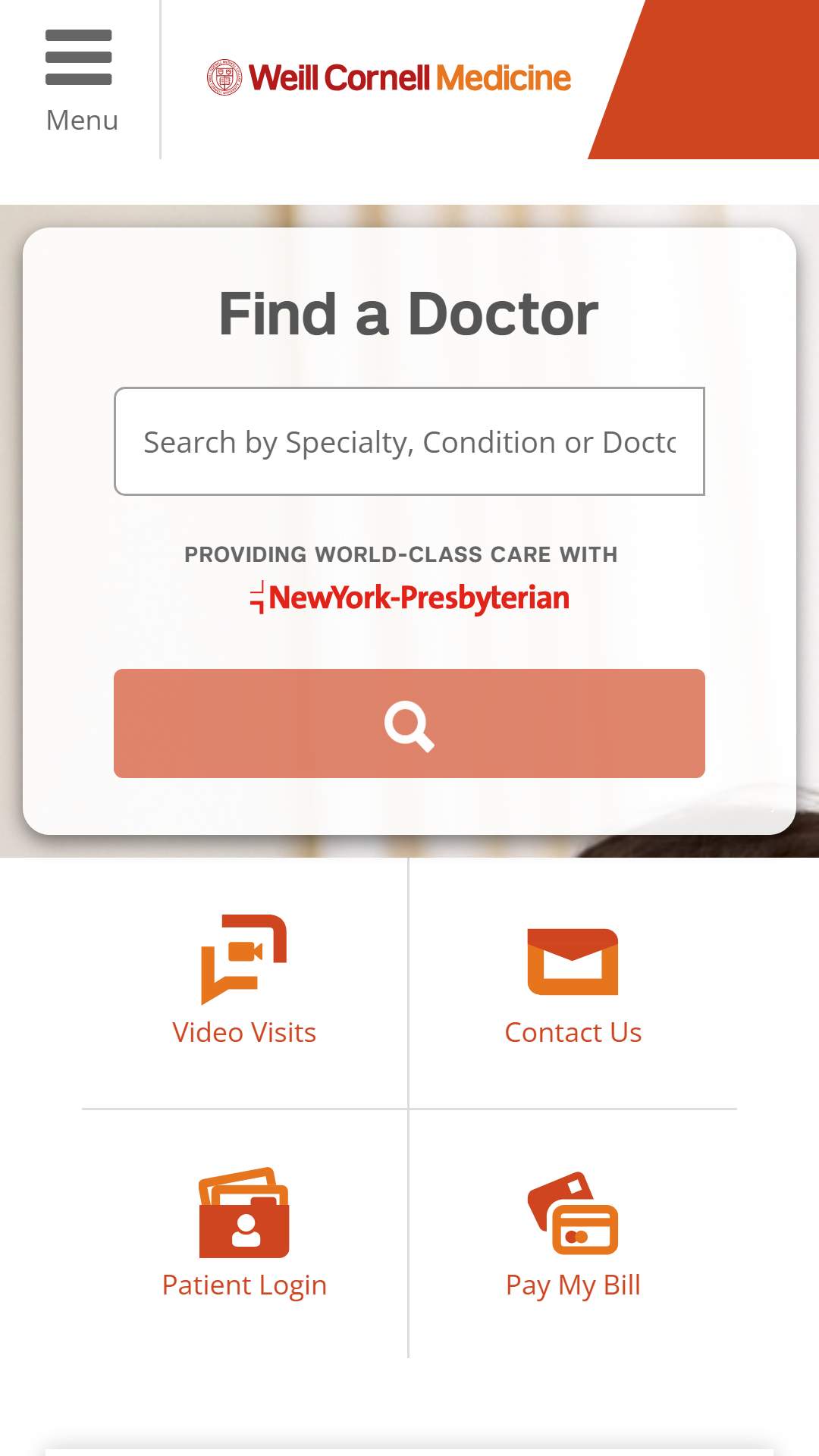Tap the magnifying glass search button
This screenshot has height=1456, width=819.
tap(409, 723)
